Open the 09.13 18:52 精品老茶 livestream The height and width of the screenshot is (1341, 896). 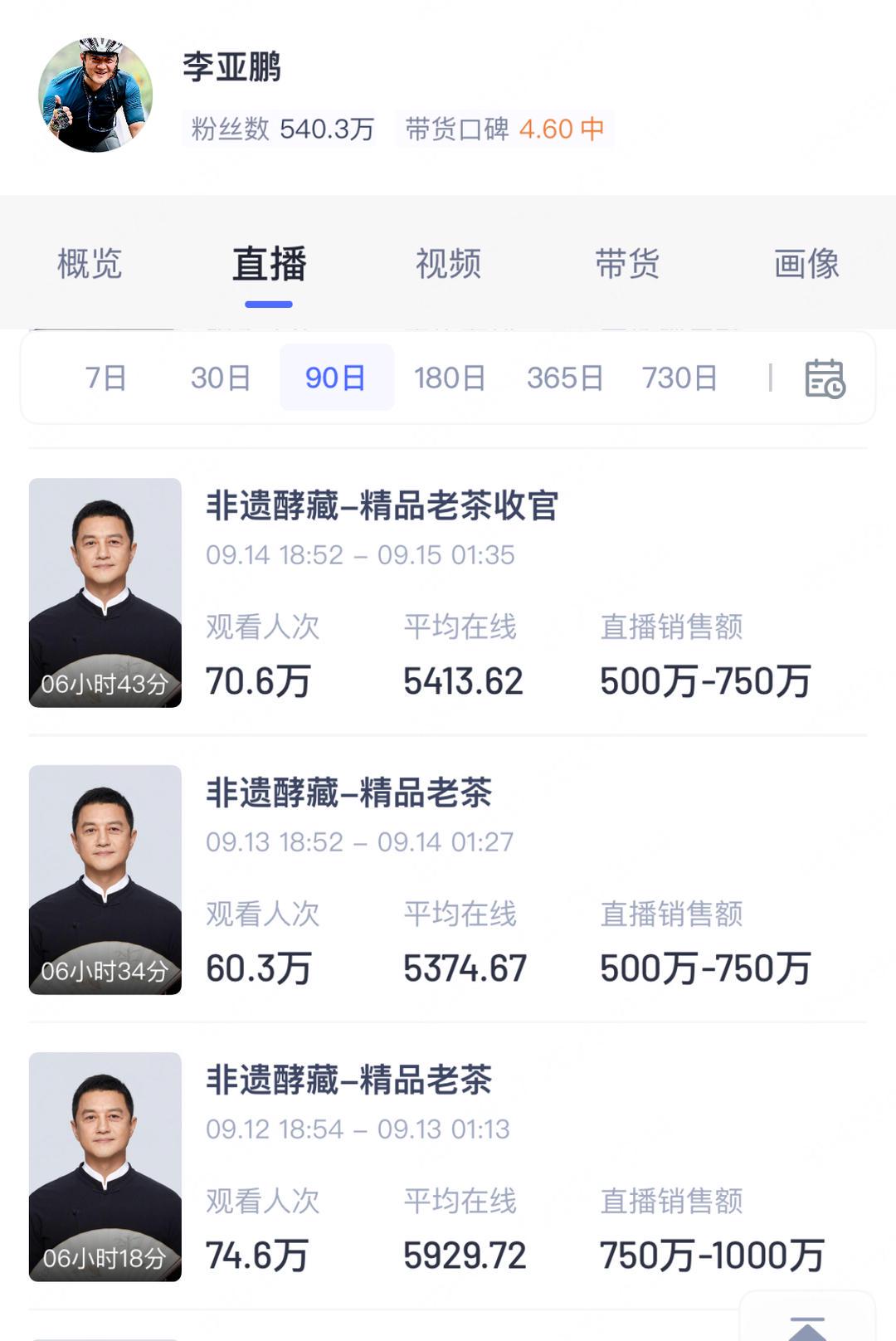[x=348, y=793]
